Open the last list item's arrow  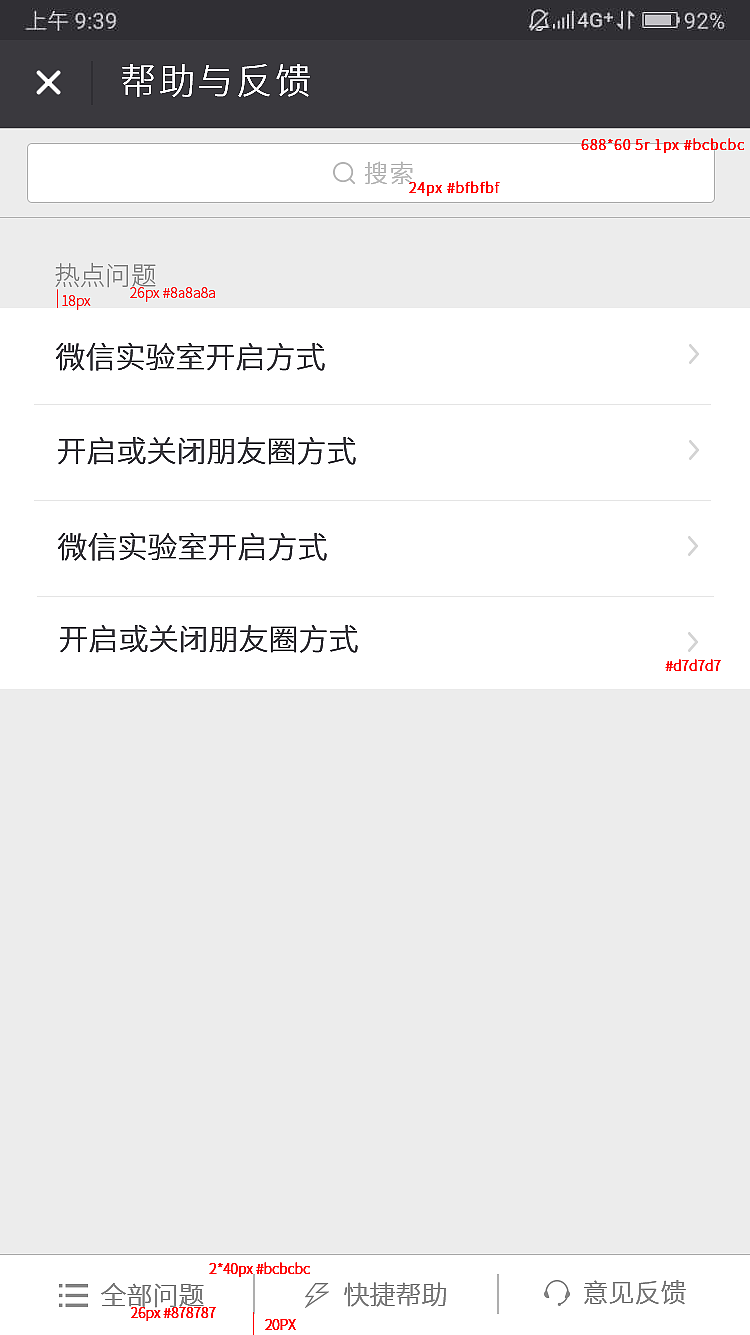[692, 641]
